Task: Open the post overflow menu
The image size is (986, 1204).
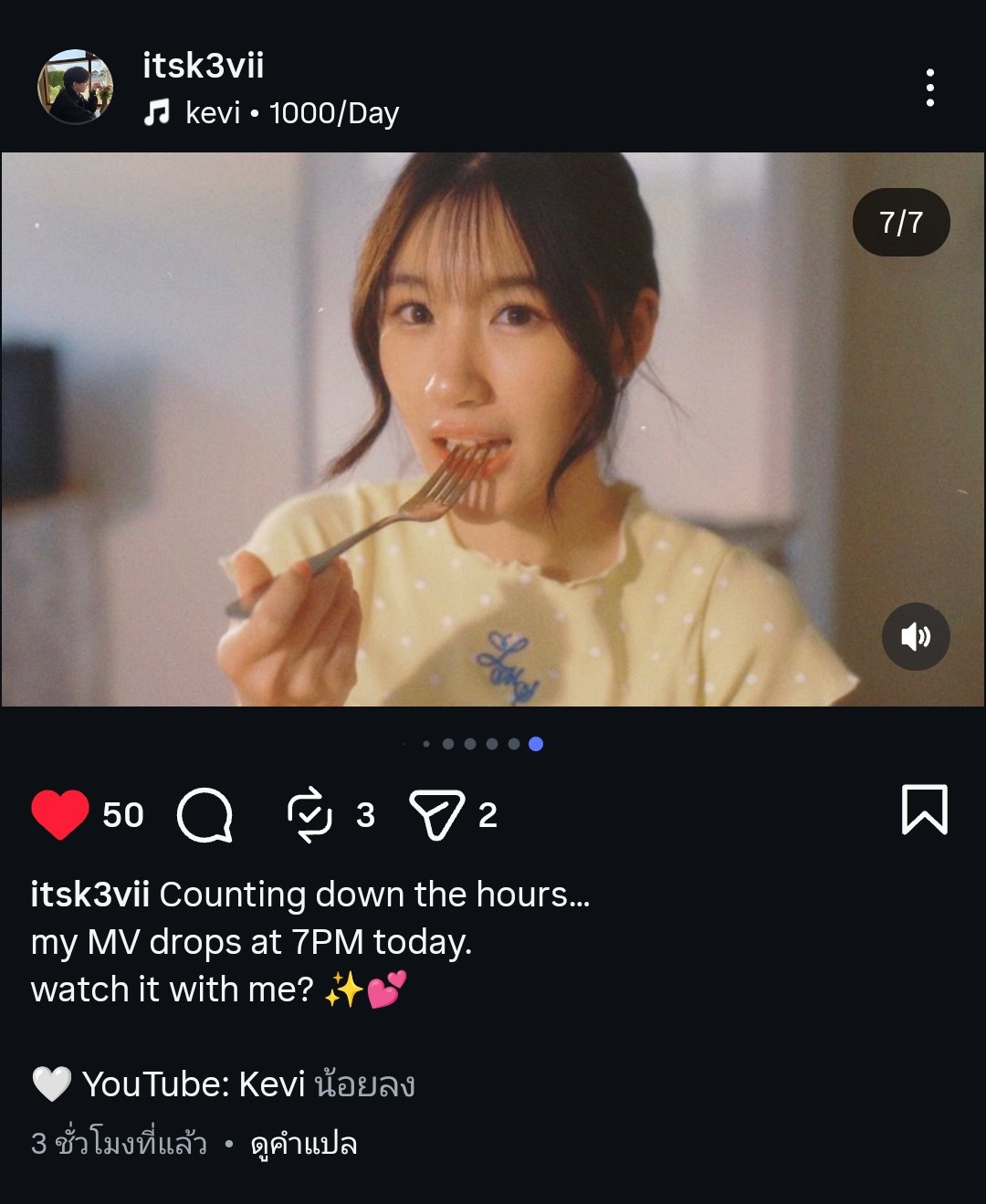Action: pyautogui.click(x=929, y=88)
